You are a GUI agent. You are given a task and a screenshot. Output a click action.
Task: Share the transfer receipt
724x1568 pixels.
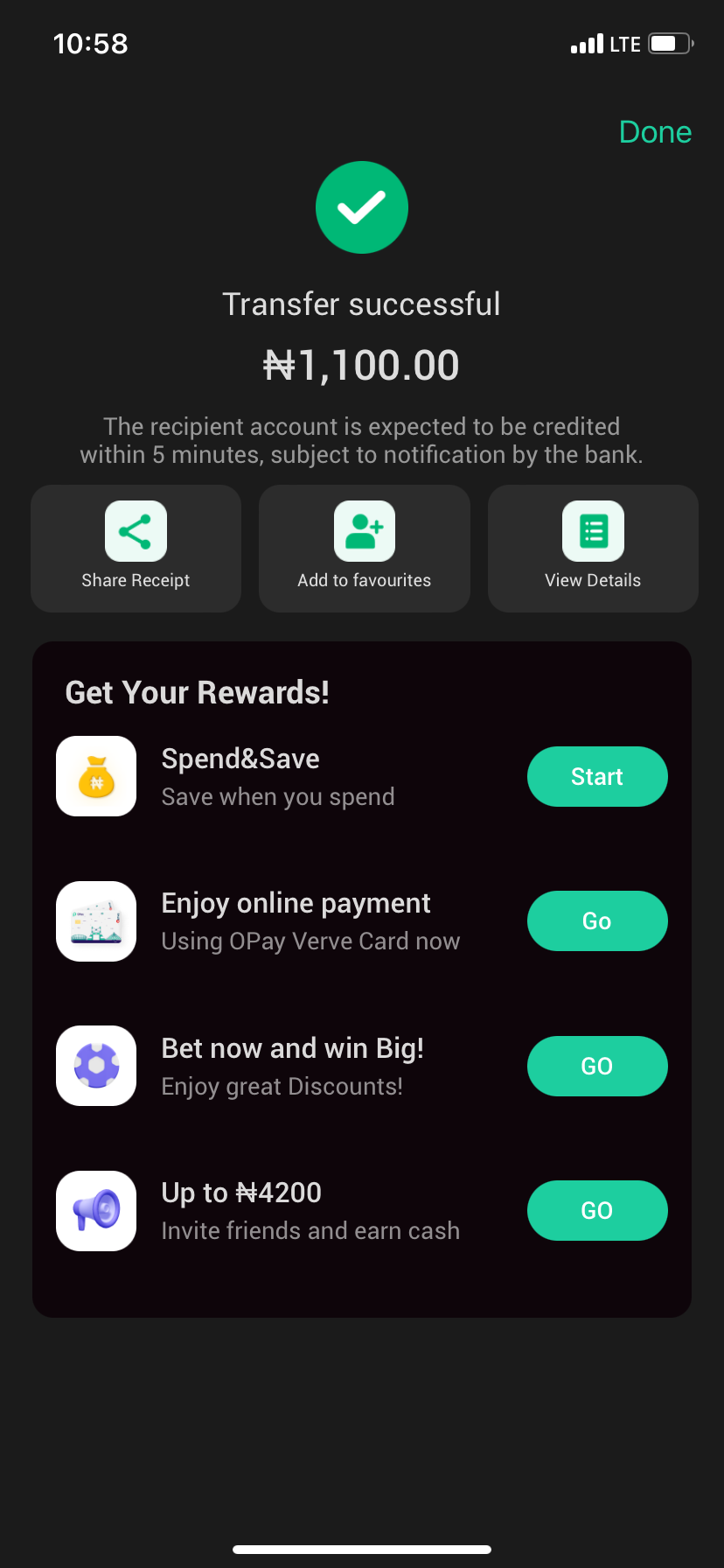(136, 548)
